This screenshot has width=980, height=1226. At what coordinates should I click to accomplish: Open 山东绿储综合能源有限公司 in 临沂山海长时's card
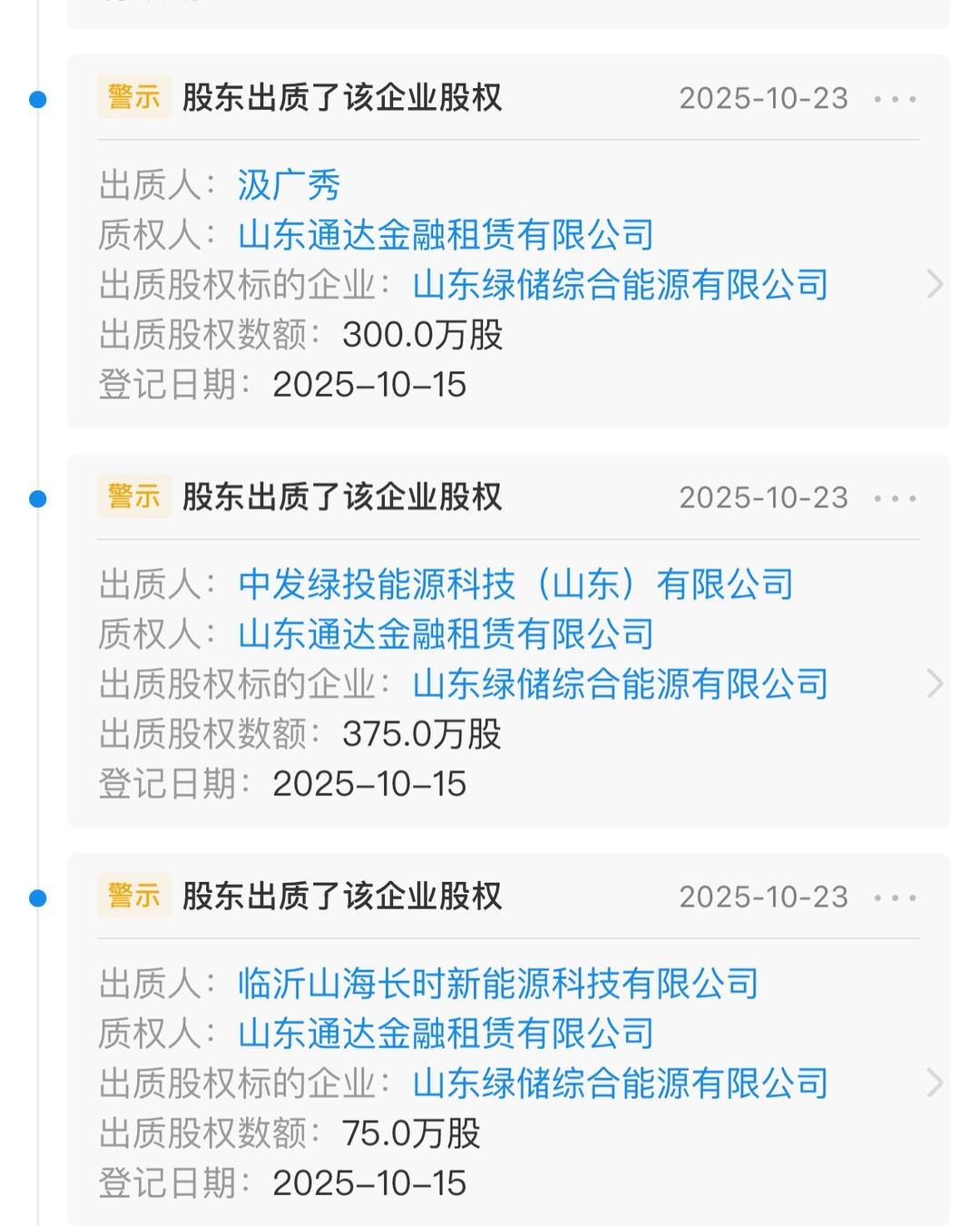point(620,1084)
